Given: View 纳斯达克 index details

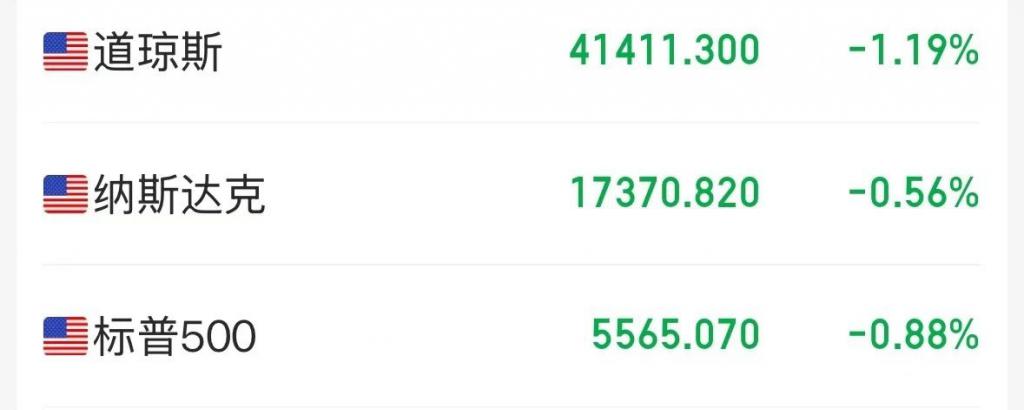Looking at the screenshot, I should pyautogui.click(x=180, y=194).
